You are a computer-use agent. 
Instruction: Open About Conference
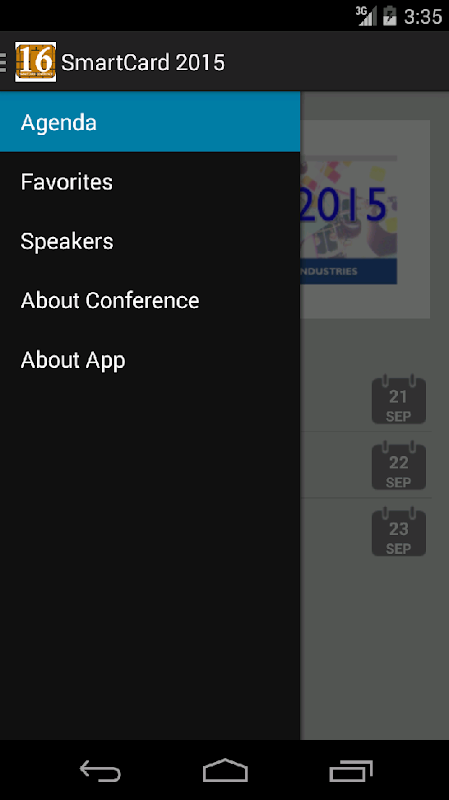tap(150, 300)
